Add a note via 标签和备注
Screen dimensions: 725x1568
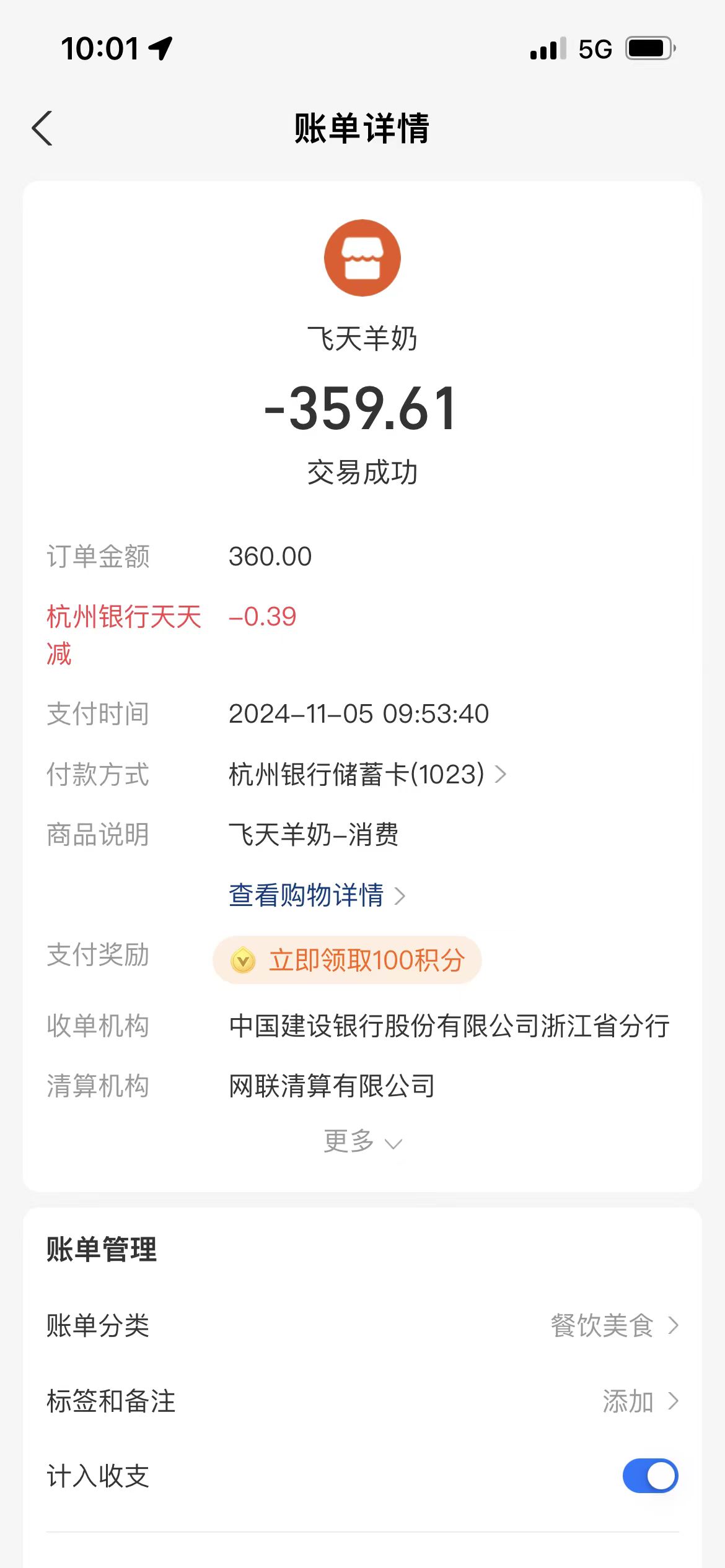[639, 1401]
